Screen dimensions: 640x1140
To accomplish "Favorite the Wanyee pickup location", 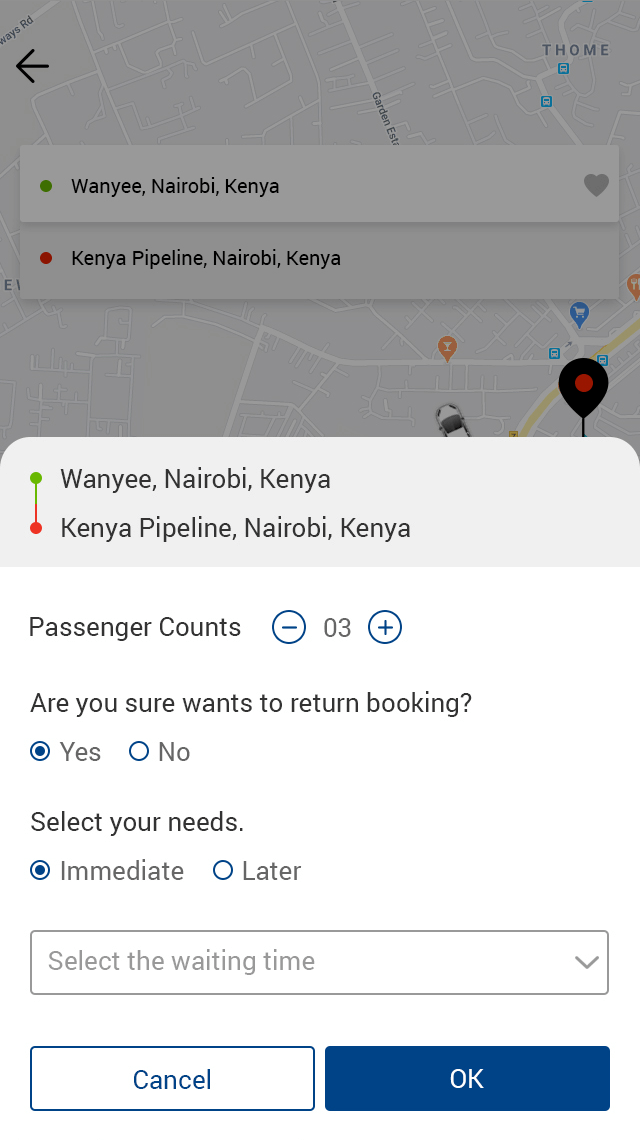I will click(596, 185).
